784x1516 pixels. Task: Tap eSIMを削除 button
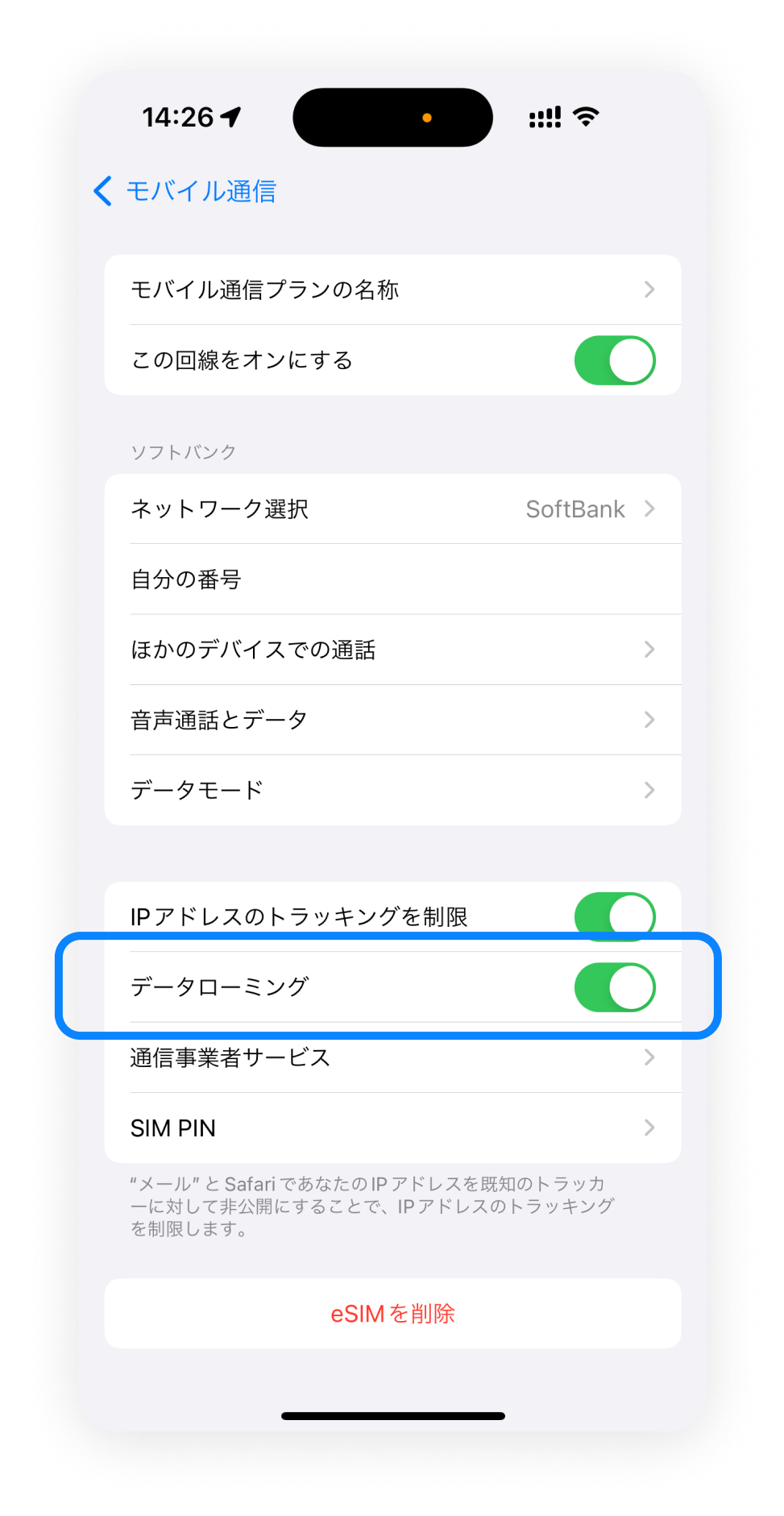392,1314
